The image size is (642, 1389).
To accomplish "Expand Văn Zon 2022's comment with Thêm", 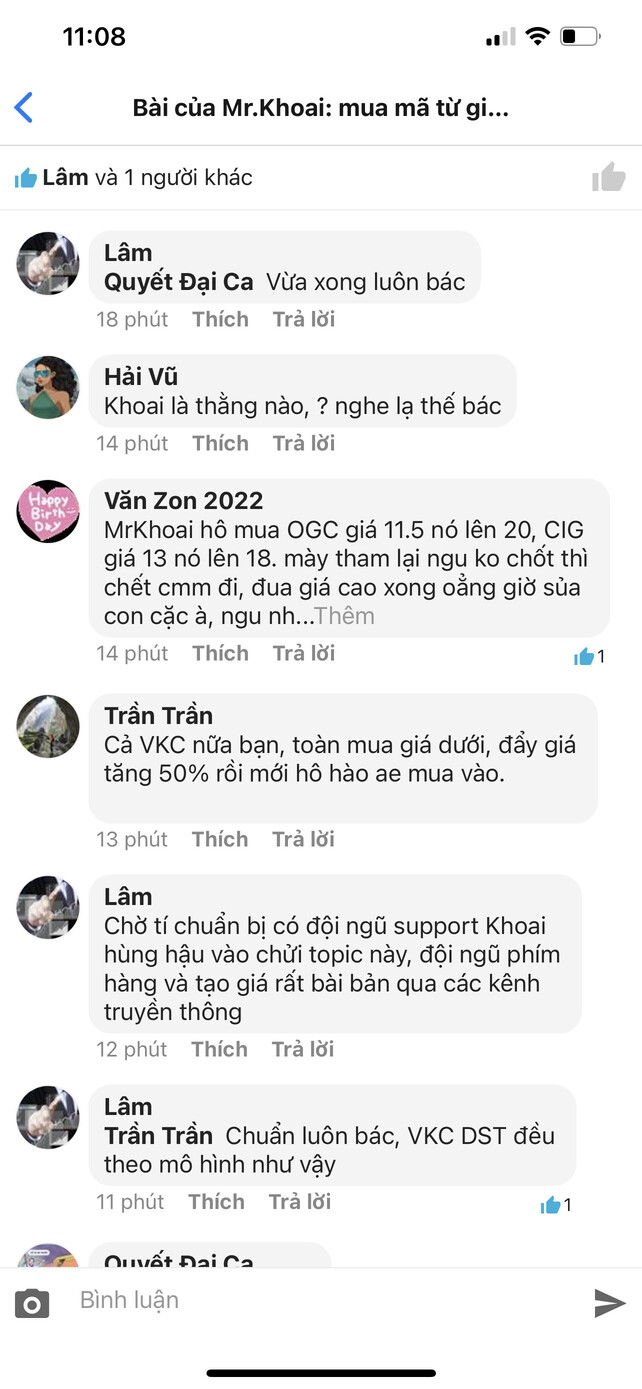I will coord(344,615).
